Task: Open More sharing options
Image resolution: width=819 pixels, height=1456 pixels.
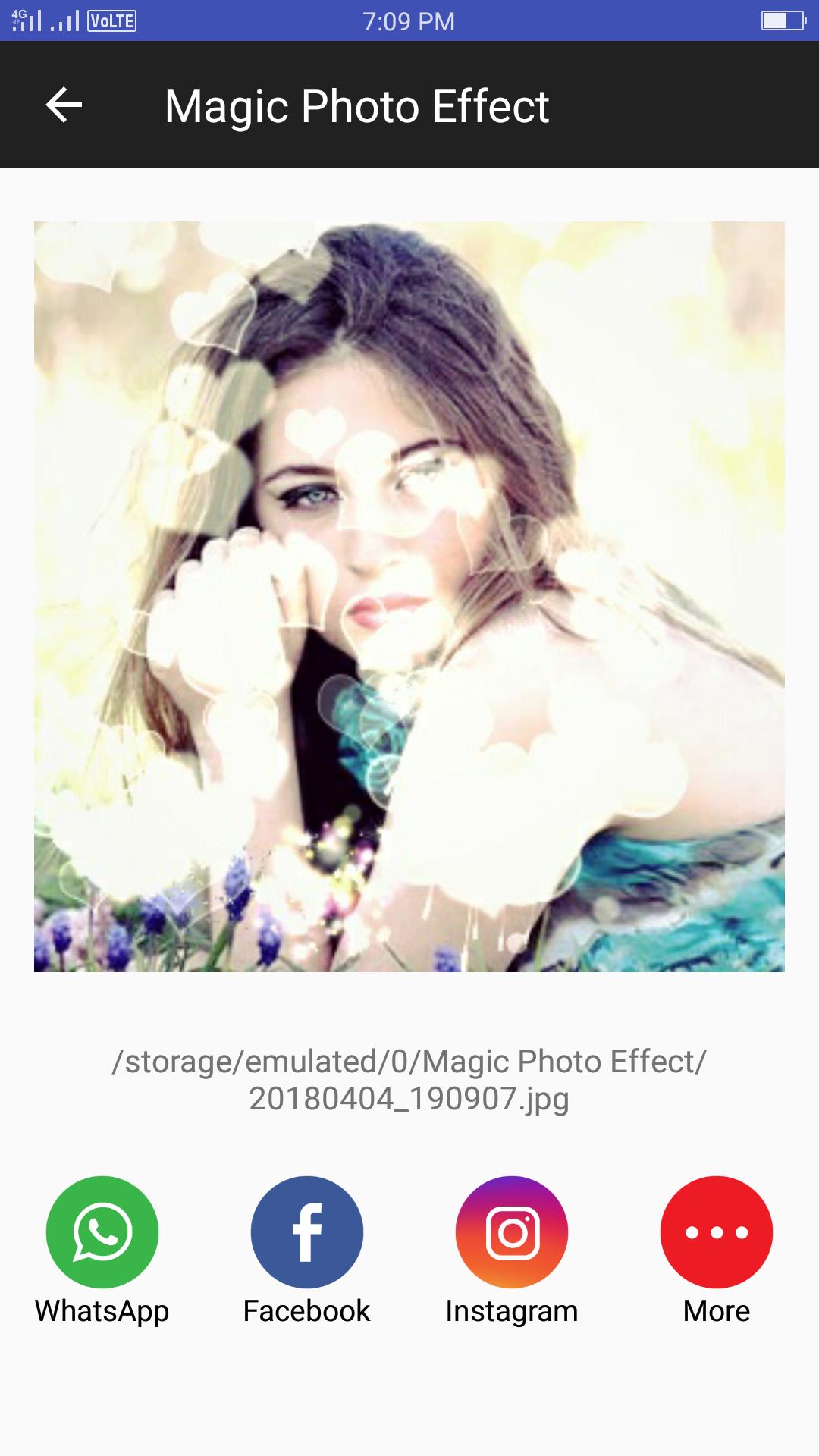Action: (x=717, y=1232)
